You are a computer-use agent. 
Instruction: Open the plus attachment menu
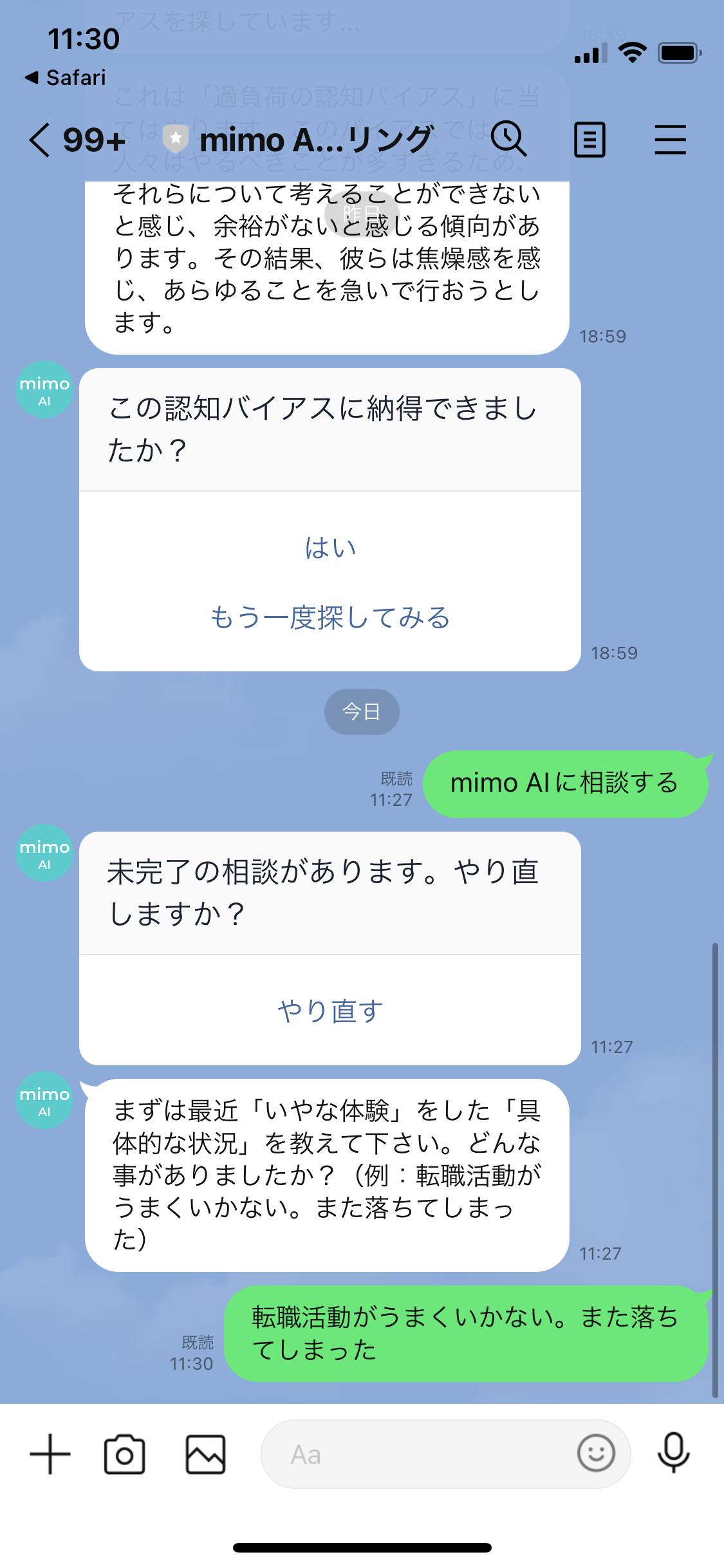[50, 1454]
